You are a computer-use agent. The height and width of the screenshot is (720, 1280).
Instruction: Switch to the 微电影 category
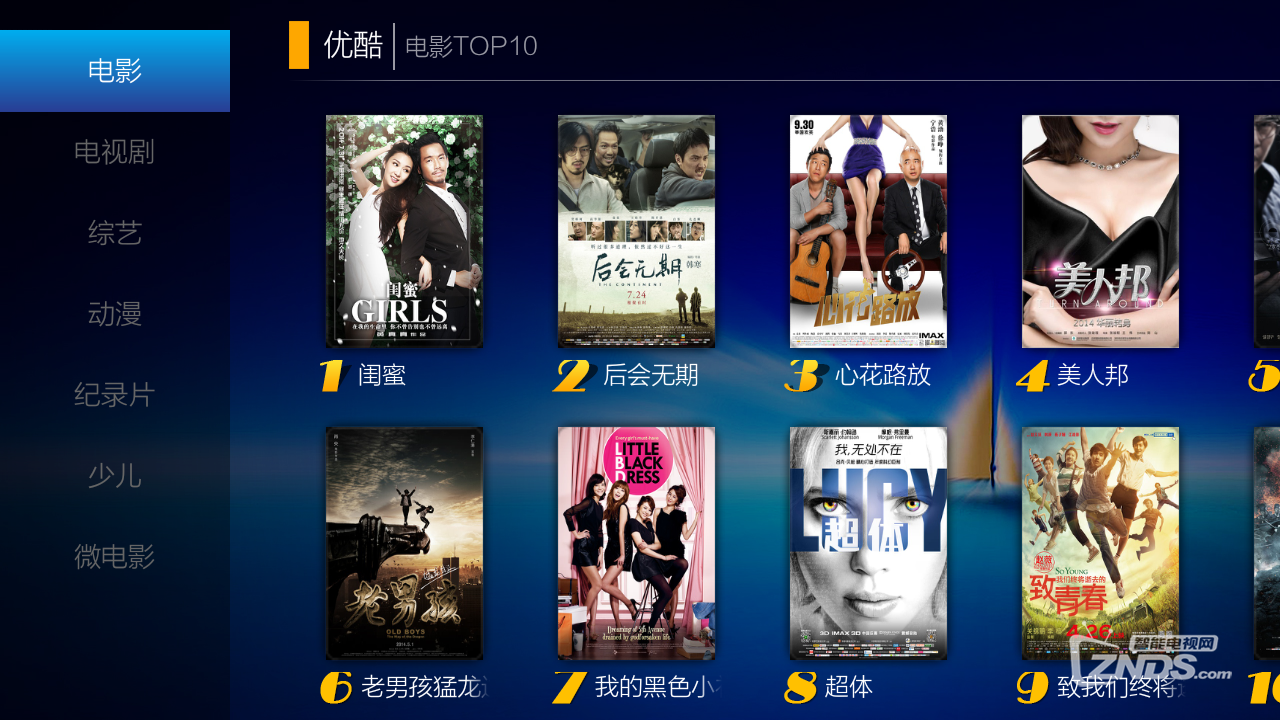(x=115, y=556)
